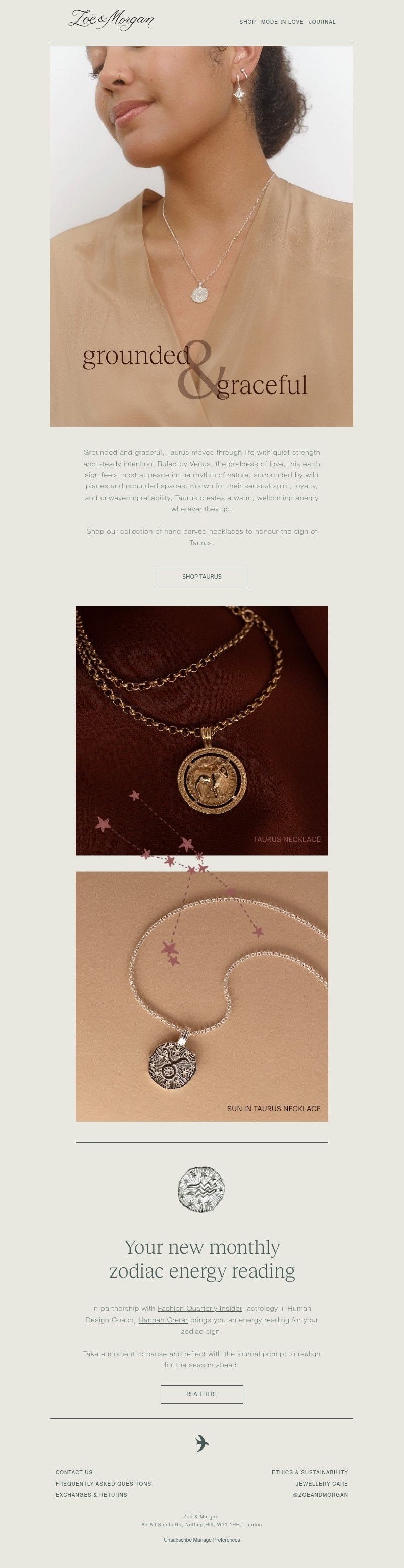
Task: Open Contact Us in footer
Action: pyautogui.click(x=74, y=1472)
